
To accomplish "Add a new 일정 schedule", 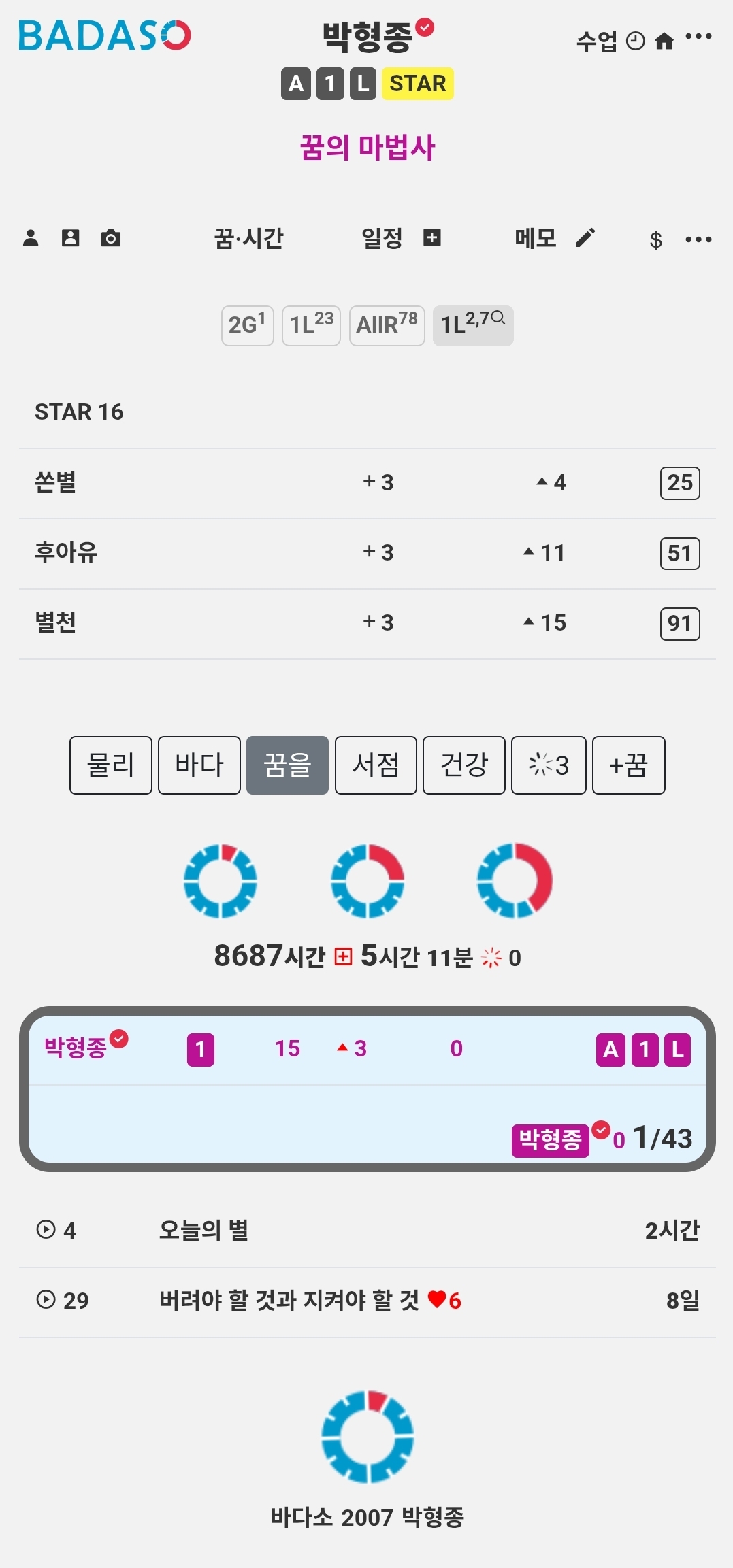I will coord(432,237).
